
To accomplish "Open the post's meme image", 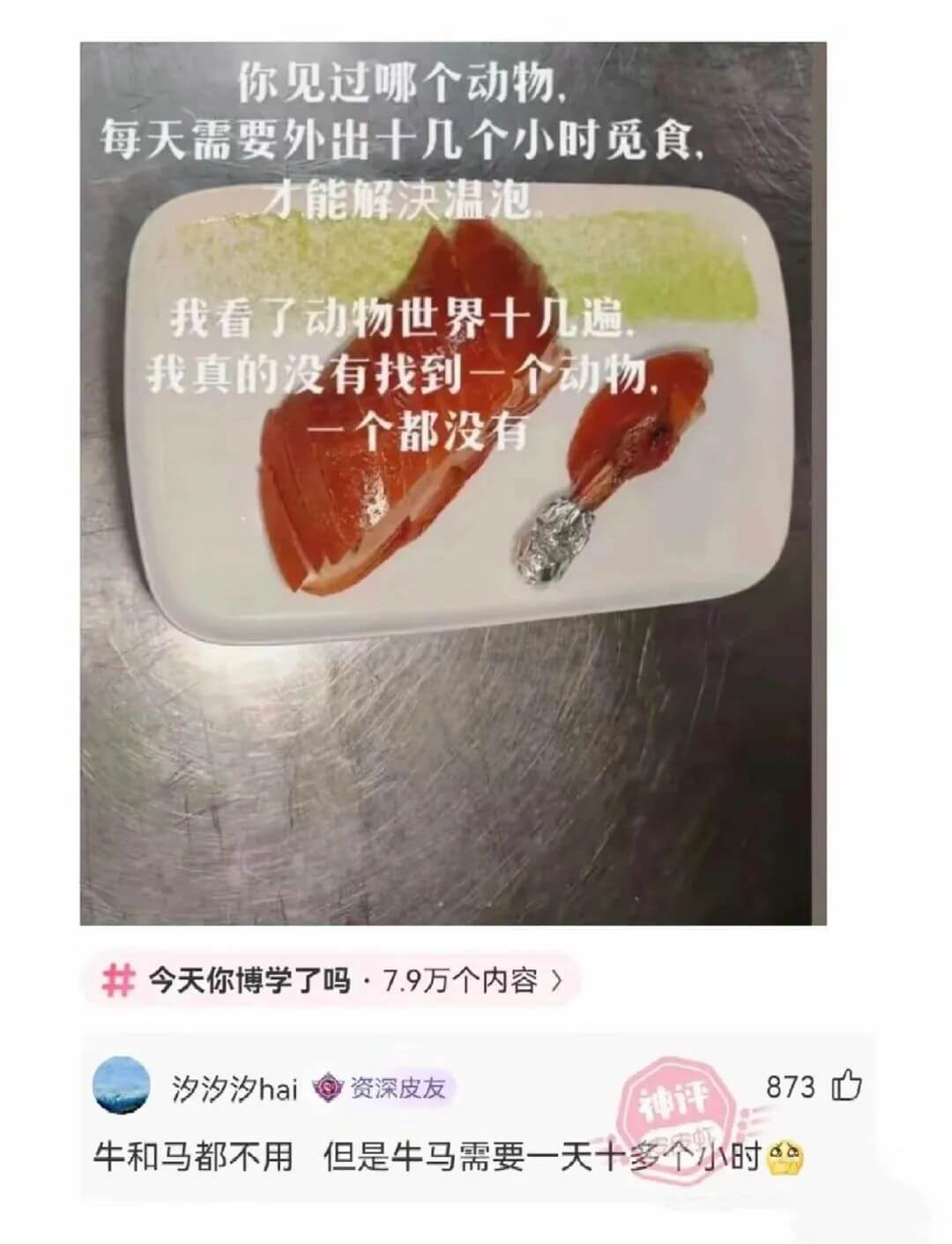I will 453,483.
